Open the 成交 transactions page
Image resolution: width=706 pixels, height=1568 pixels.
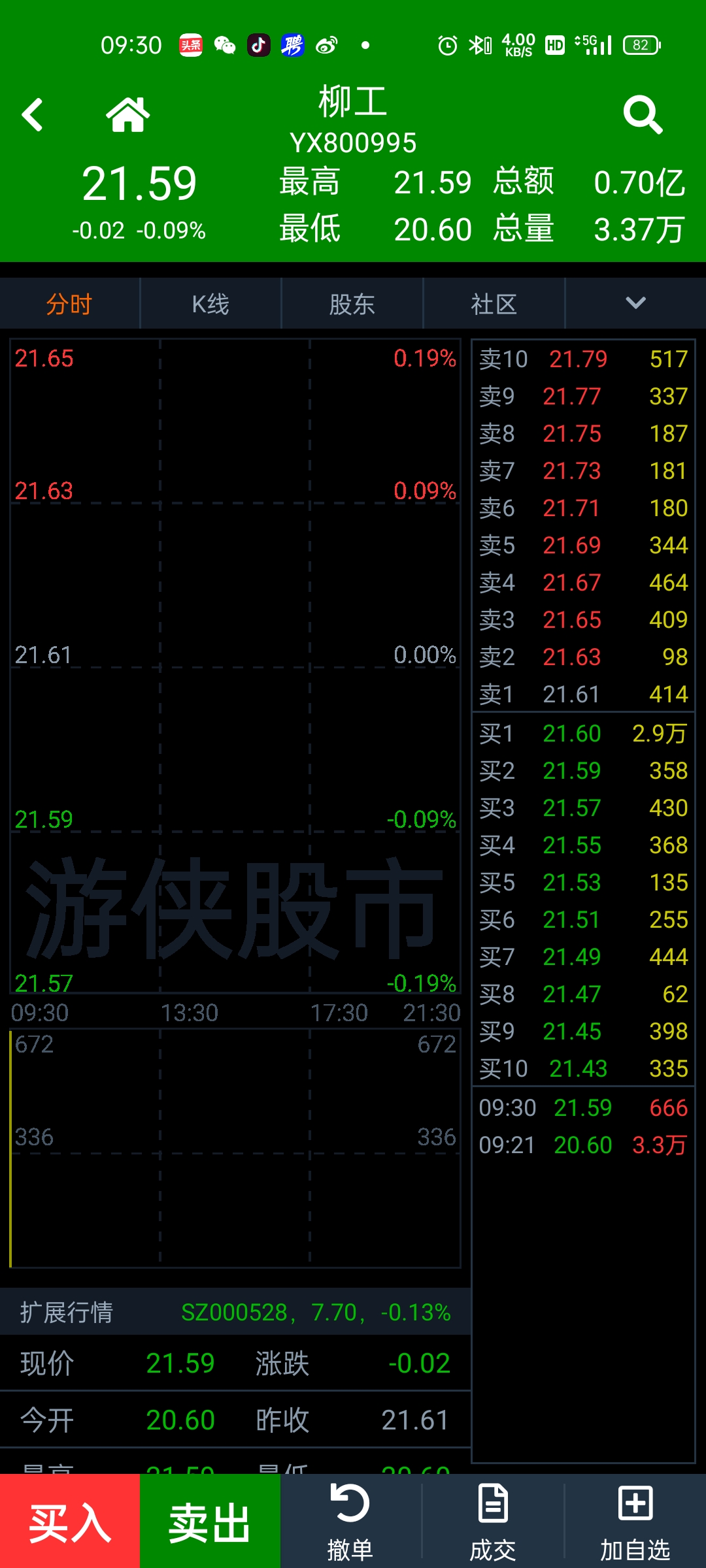coord(493,1522)
